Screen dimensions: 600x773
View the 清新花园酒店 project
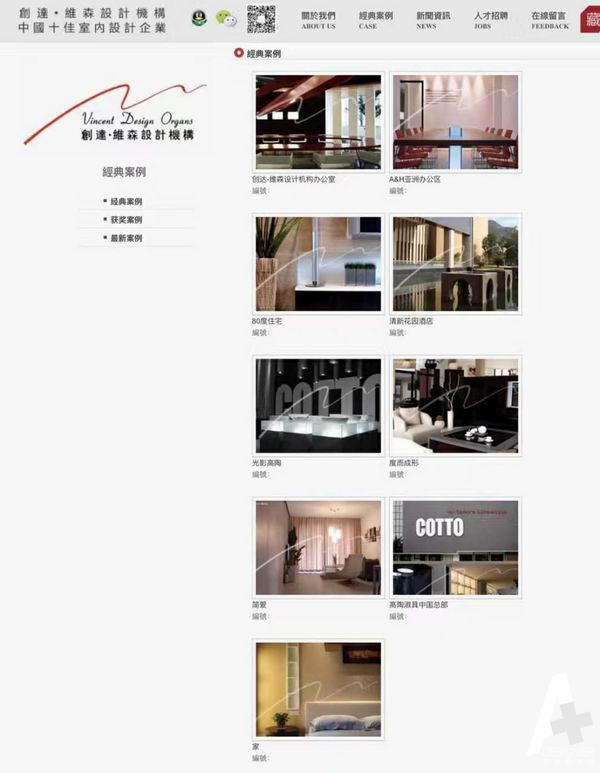click(x=455, y=264)
